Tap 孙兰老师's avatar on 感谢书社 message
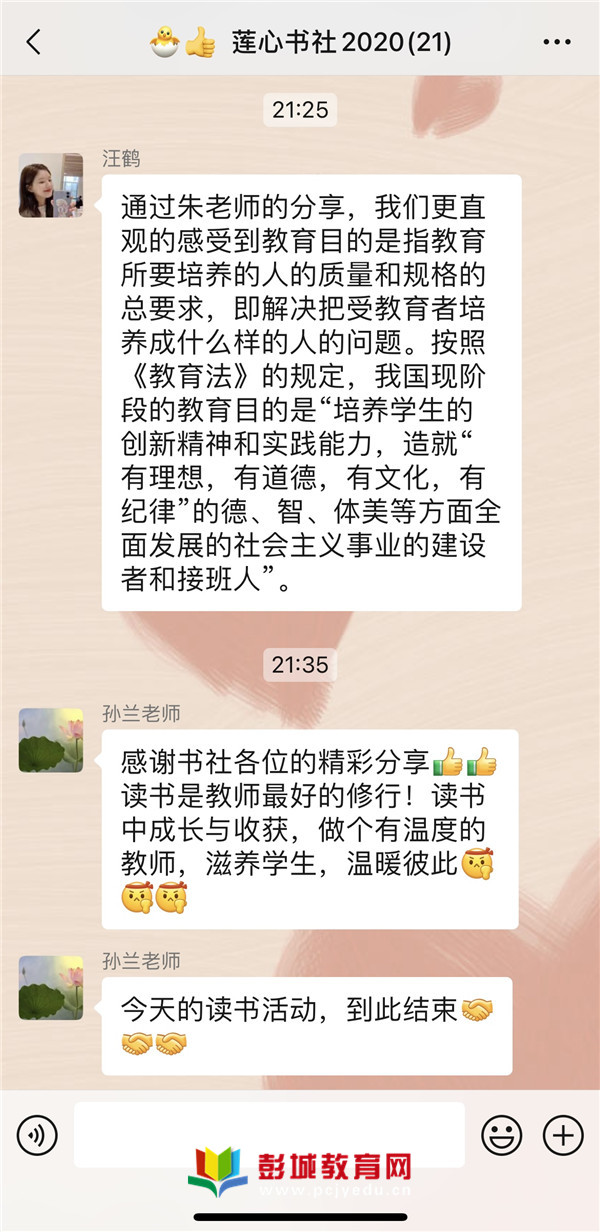The image size is (600, 1232). coord(51,740)
